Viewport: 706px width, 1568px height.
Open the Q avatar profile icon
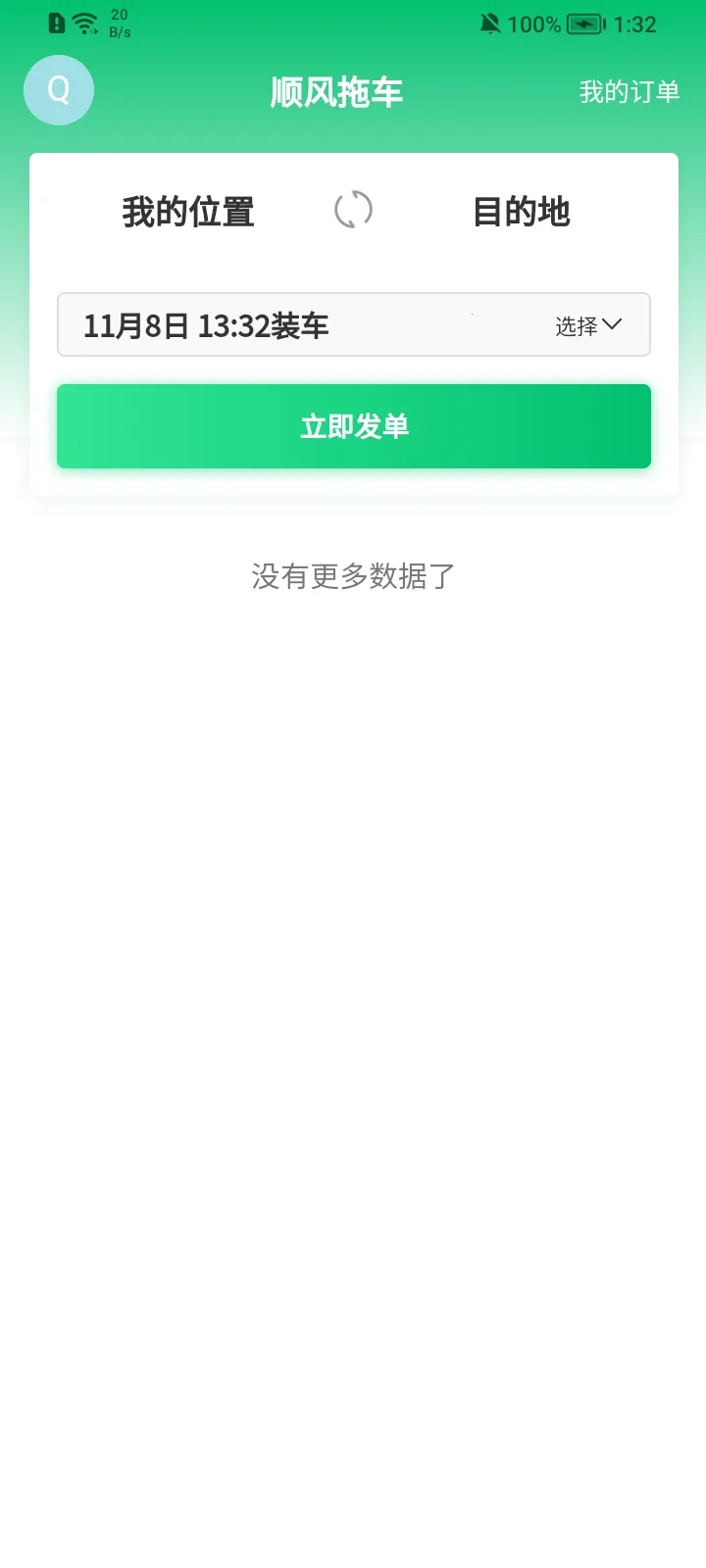pyautogui.click(x=58, y=89)
